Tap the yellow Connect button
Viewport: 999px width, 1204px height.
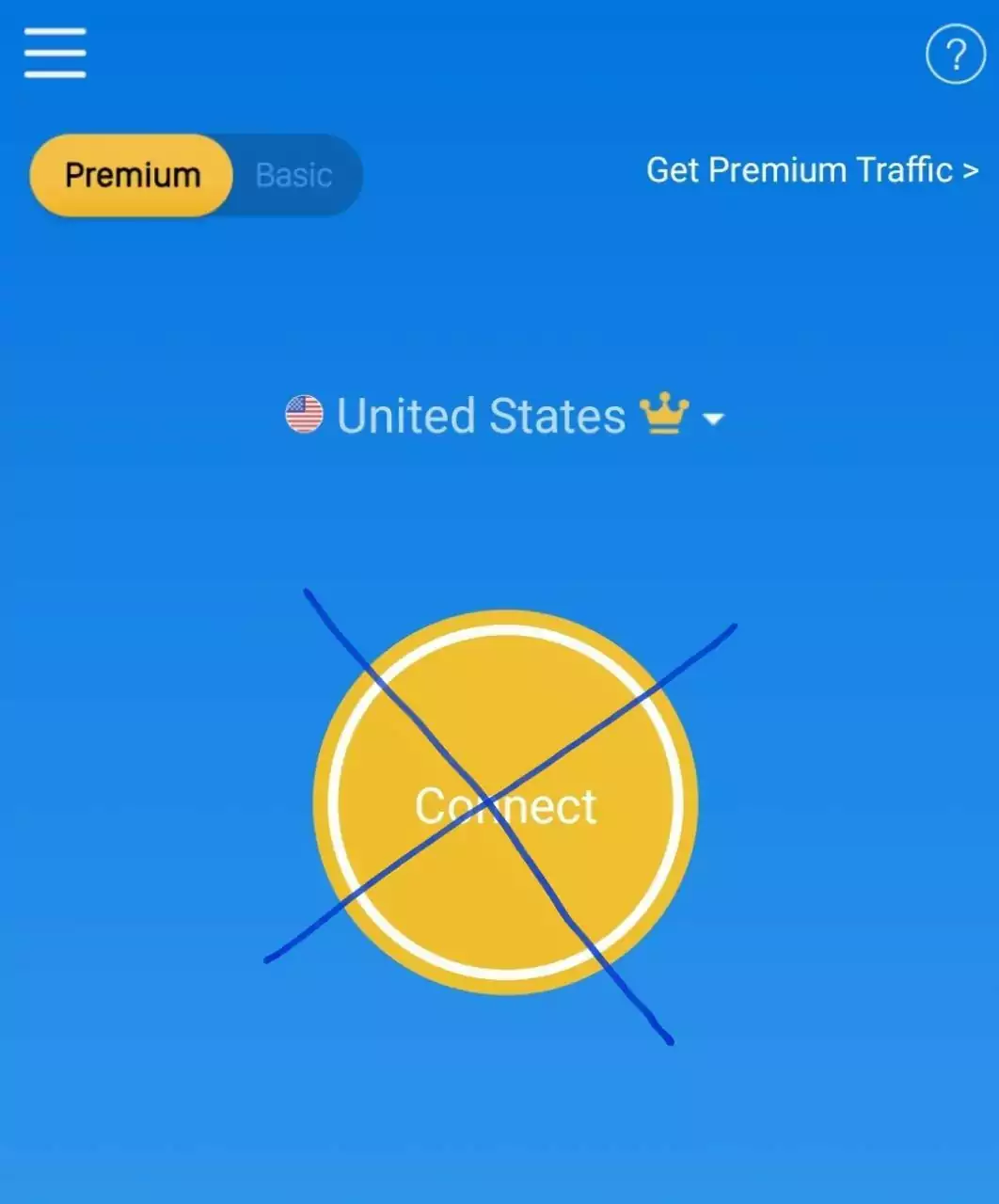[x=505, y=802]
